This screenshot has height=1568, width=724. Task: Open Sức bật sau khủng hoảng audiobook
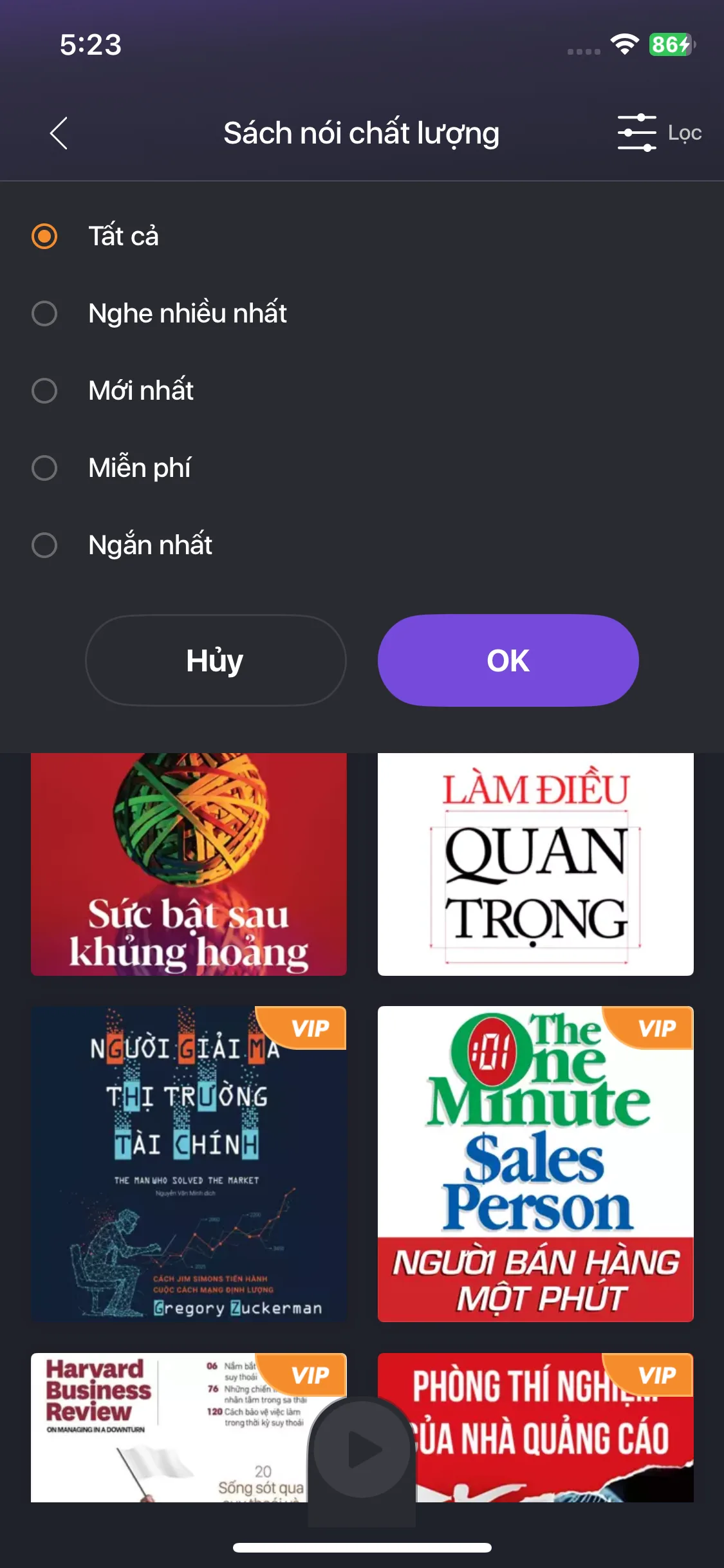tap(189, 864)
